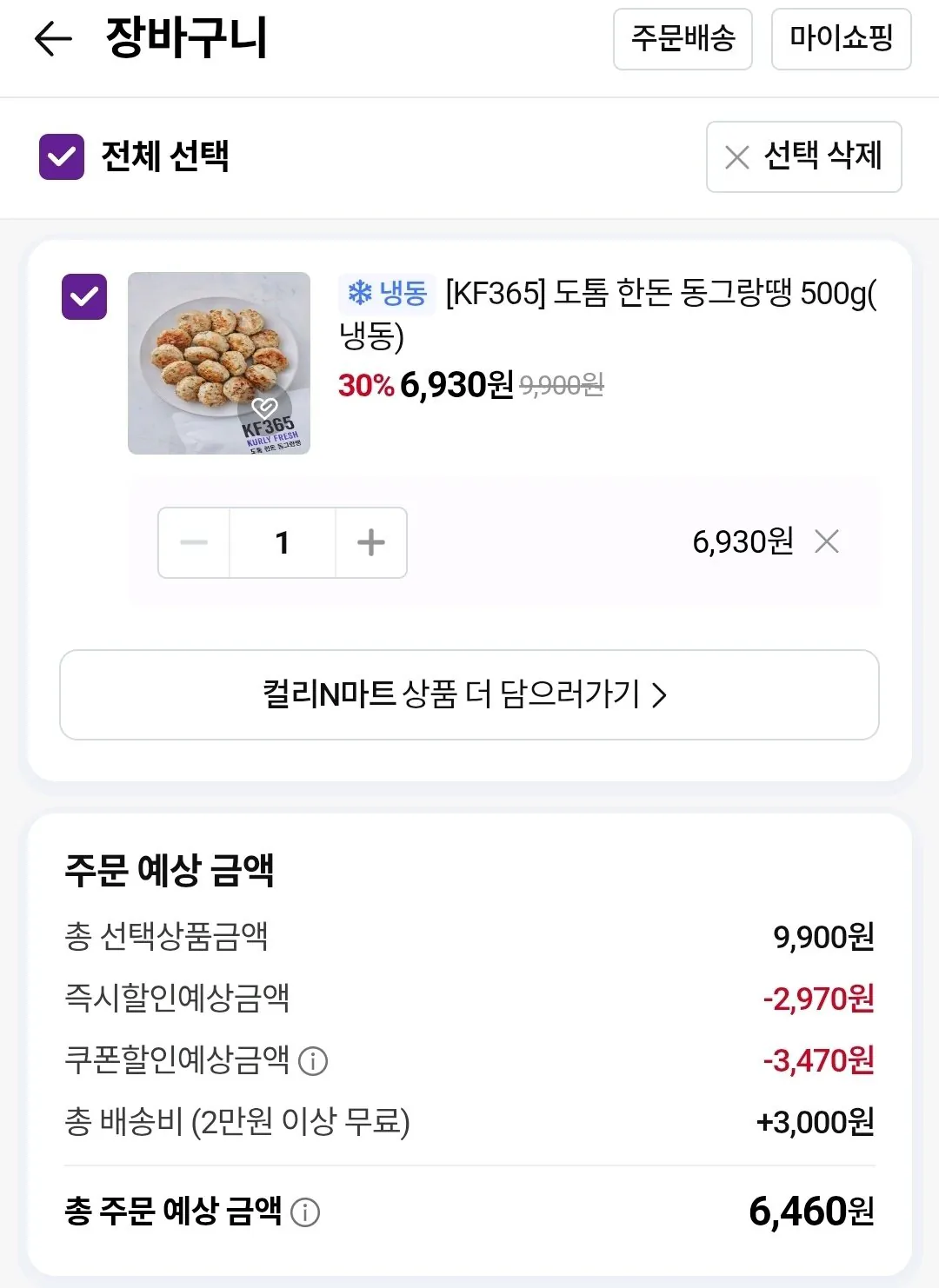Remove the 동그랑땡 item via X icon

(827, 542)
